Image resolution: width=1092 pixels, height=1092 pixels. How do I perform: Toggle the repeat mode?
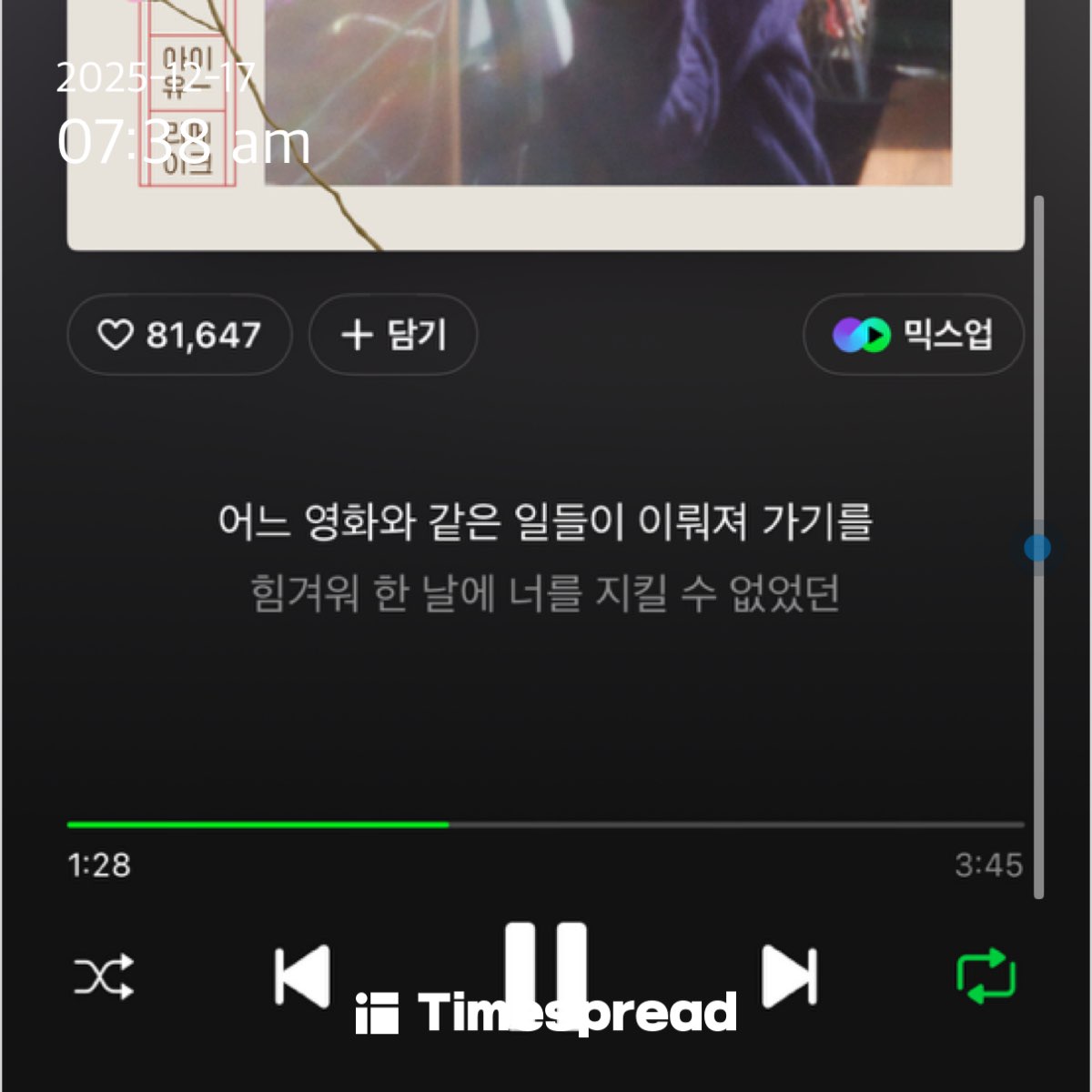[x=986, y=976]
